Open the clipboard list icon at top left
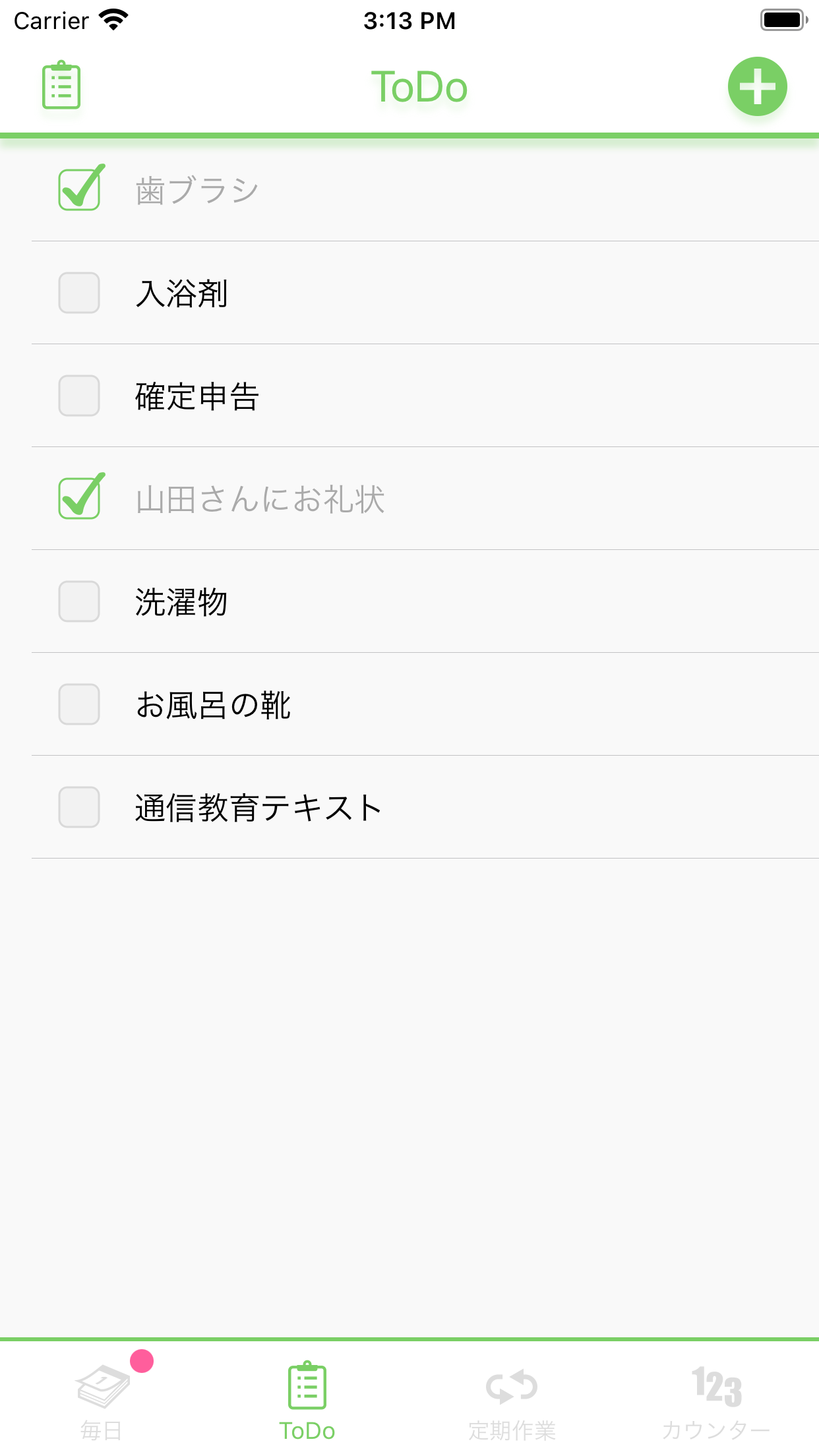Viewport: 819px width, 1456px height. (x=61, y=86)
